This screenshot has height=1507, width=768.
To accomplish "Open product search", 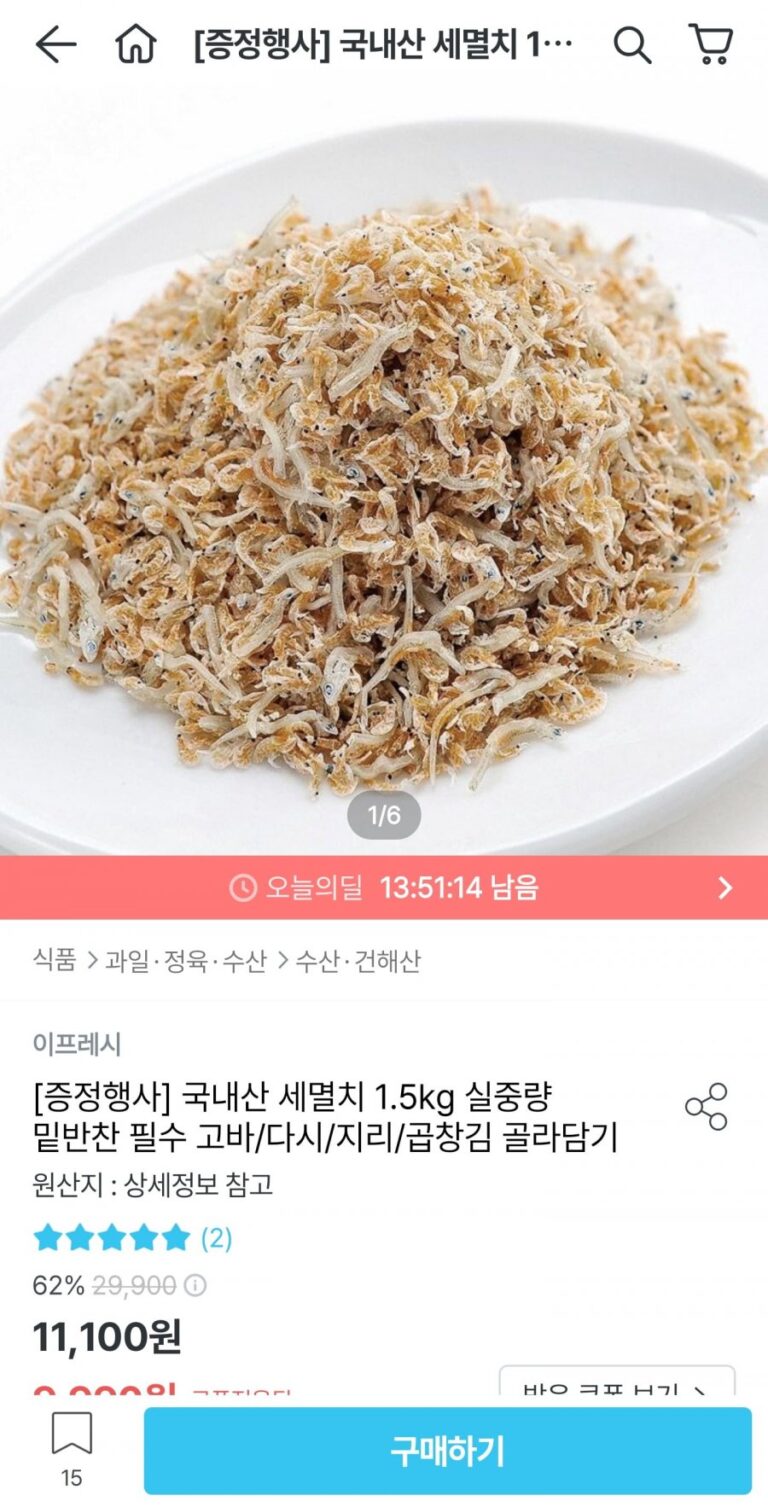I will [x=632, y=45].
